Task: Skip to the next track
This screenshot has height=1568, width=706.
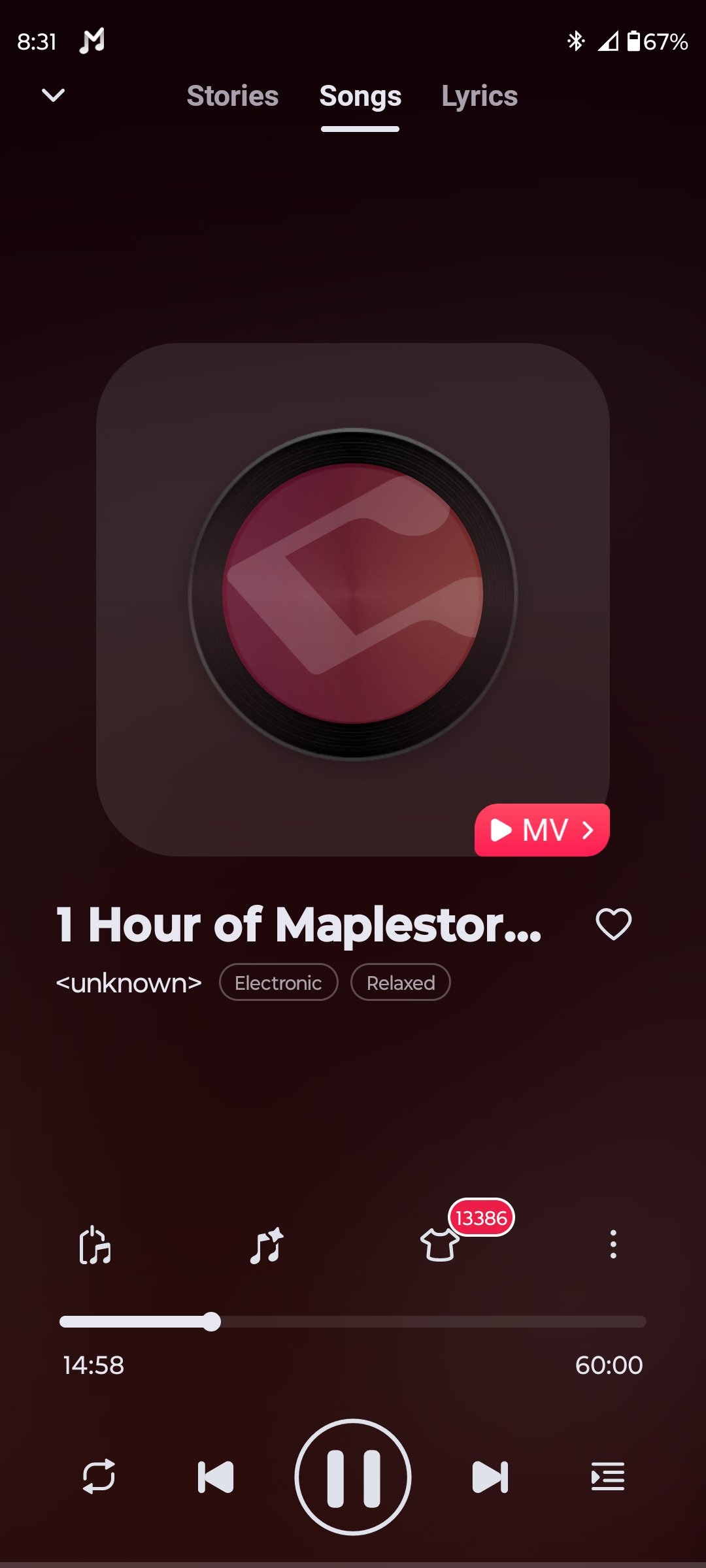Action: [x=490, y=1477]
